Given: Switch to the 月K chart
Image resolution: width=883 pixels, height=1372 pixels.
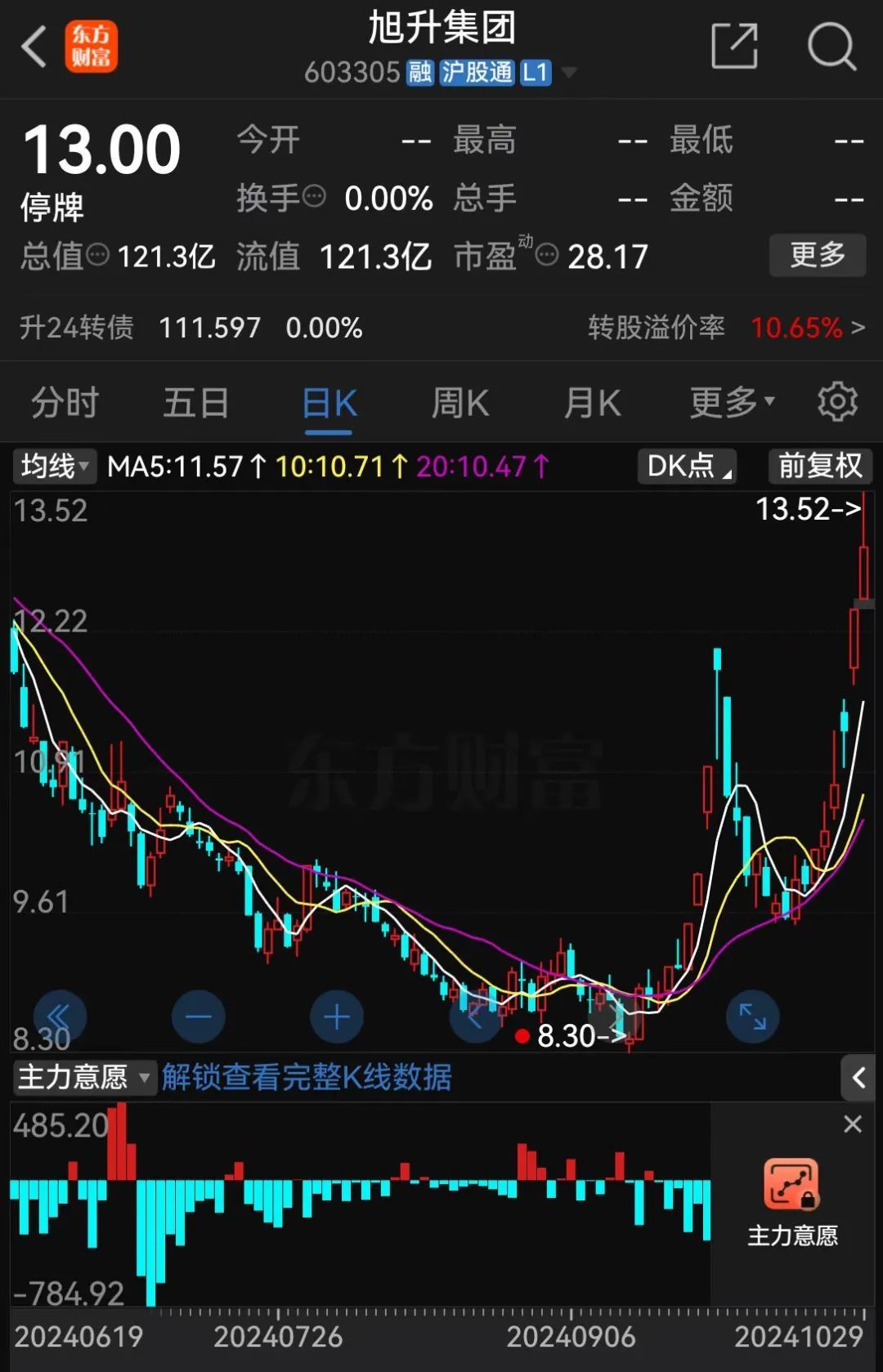Looking at the screenshot, I should 593,404.
